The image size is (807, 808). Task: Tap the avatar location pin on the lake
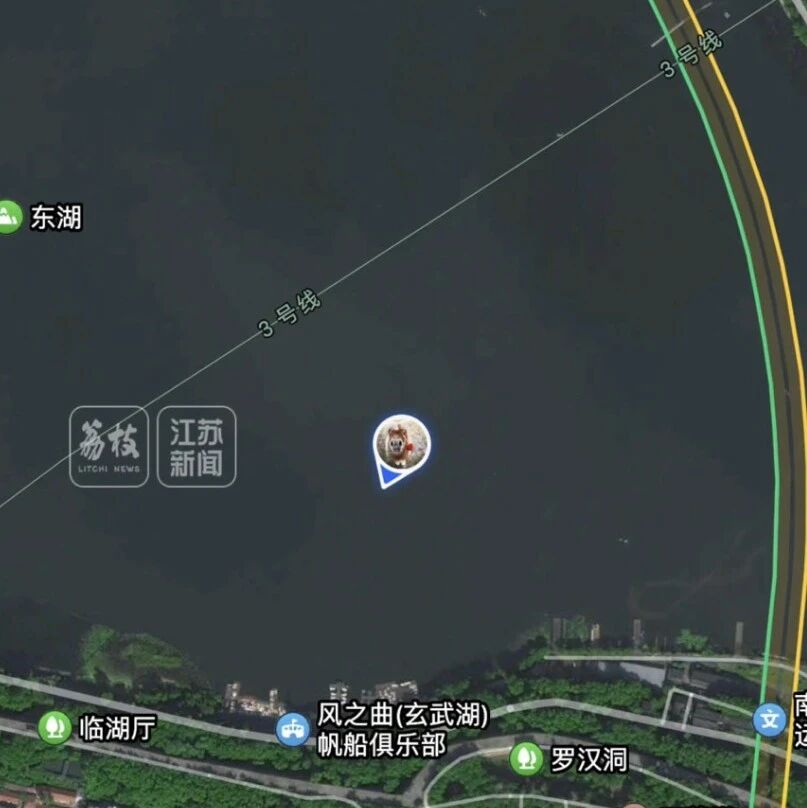pos(402,444)
